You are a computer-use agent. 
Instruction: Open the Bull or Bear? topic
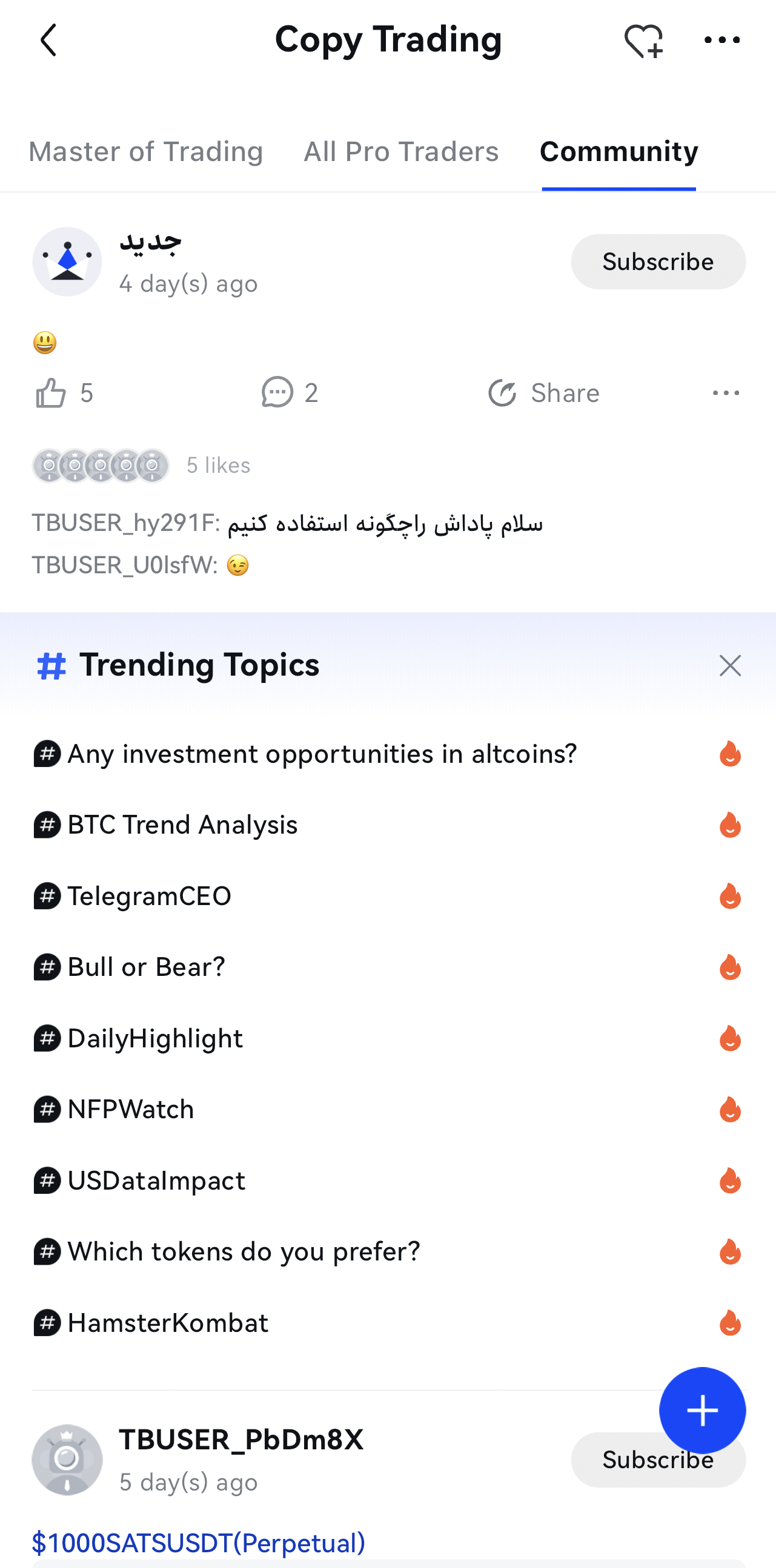(388, 967)
